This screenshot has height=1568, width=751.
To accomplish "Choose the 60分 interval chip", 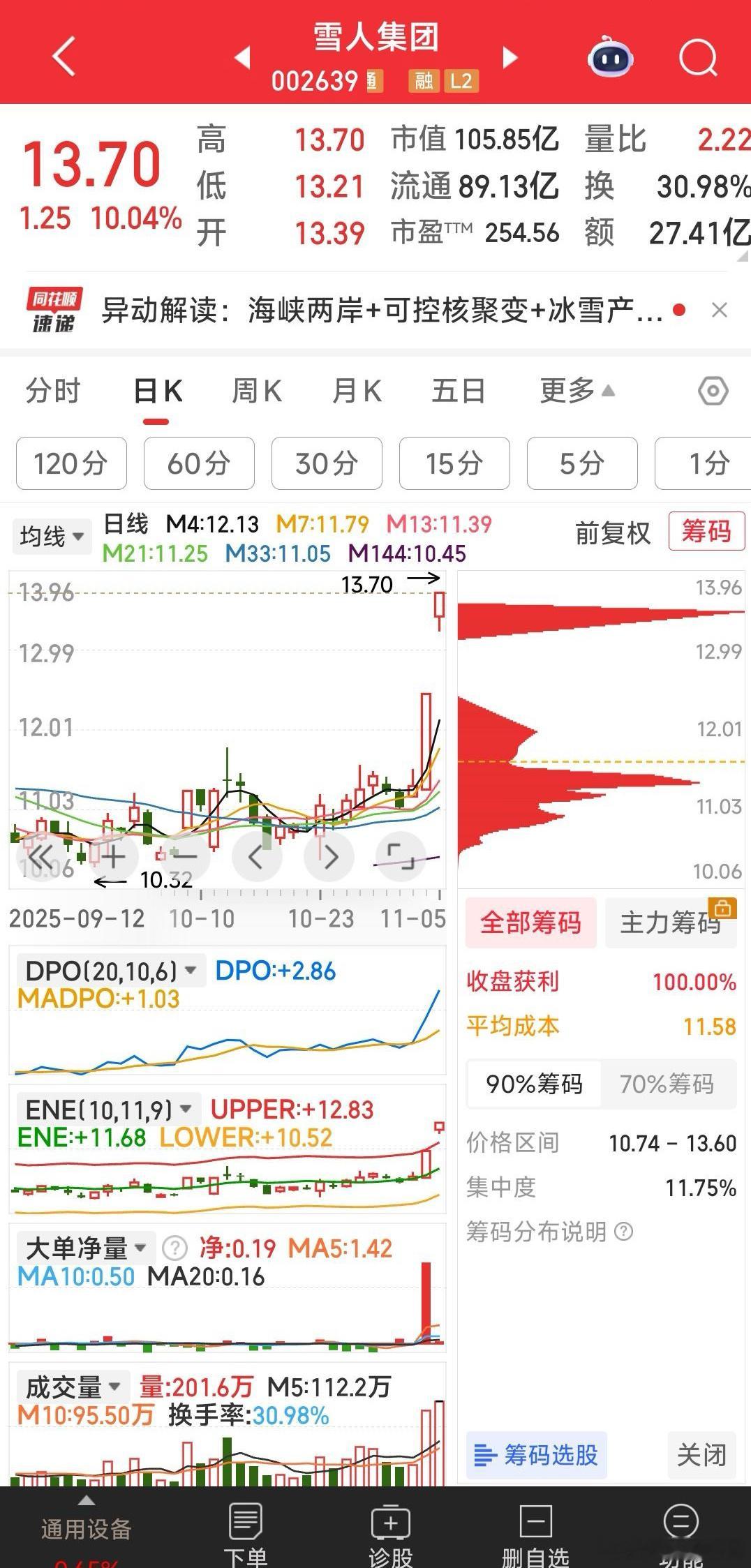I will pyautogui.click(x=199, y=463).
